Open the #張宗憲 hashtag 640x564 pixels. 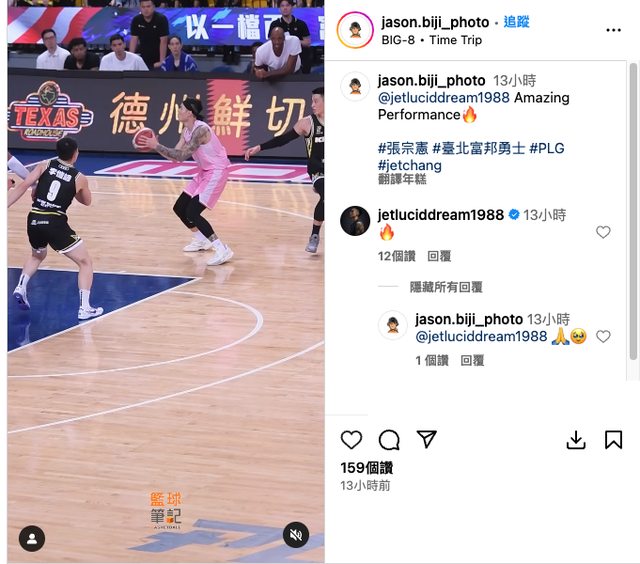point(402,148)
